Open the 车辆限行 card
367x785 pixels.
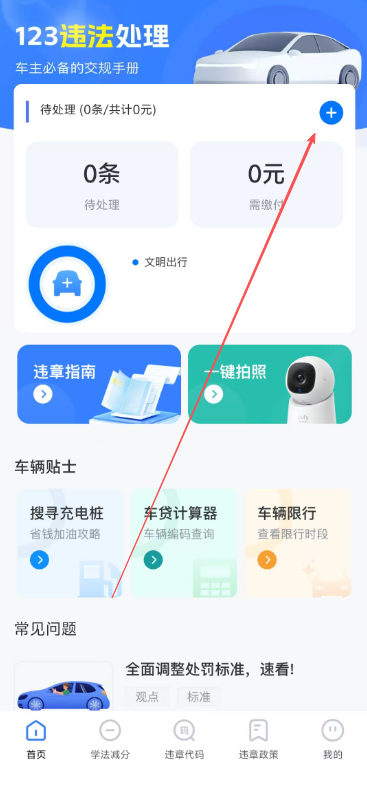[298, 543]
